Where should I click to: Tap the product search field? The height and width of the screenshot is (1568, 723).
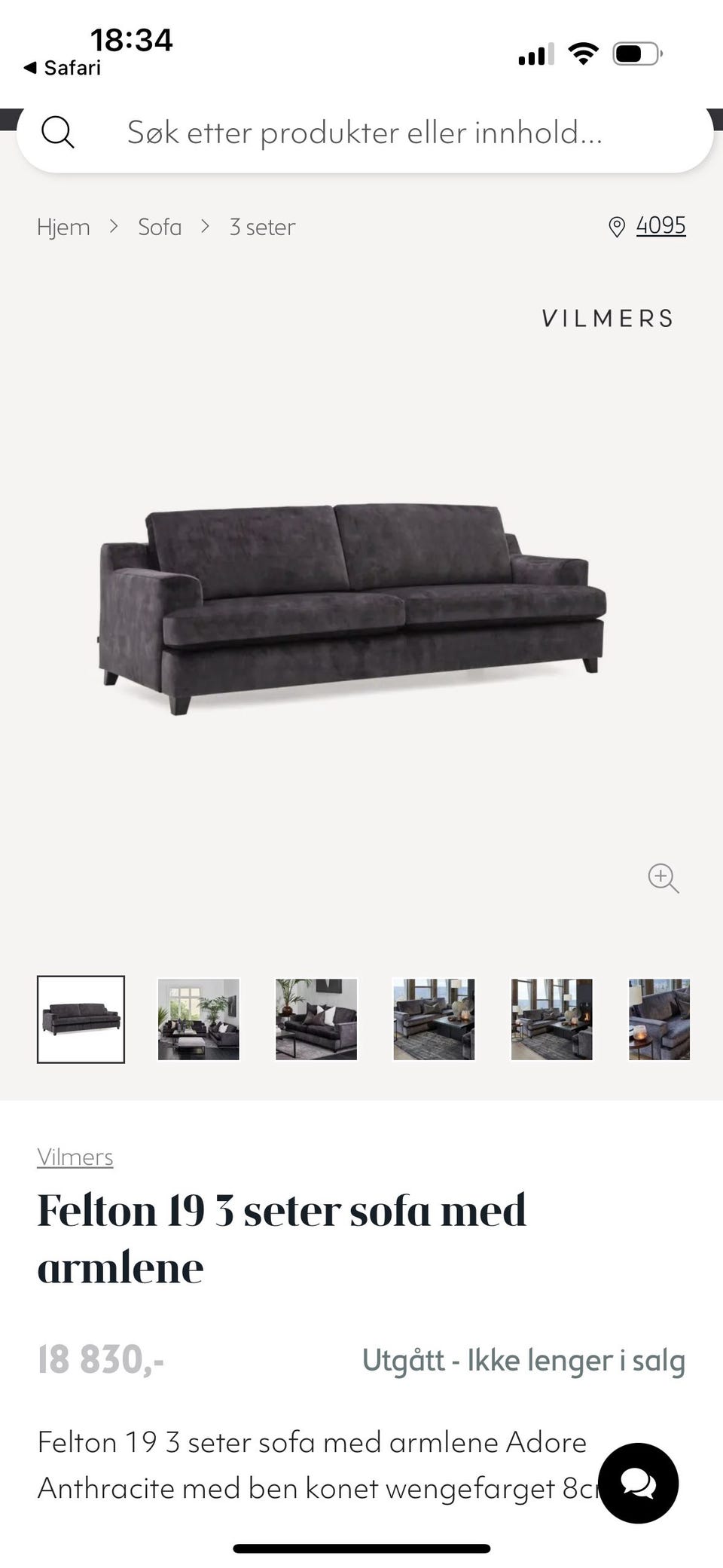[365, 133]
